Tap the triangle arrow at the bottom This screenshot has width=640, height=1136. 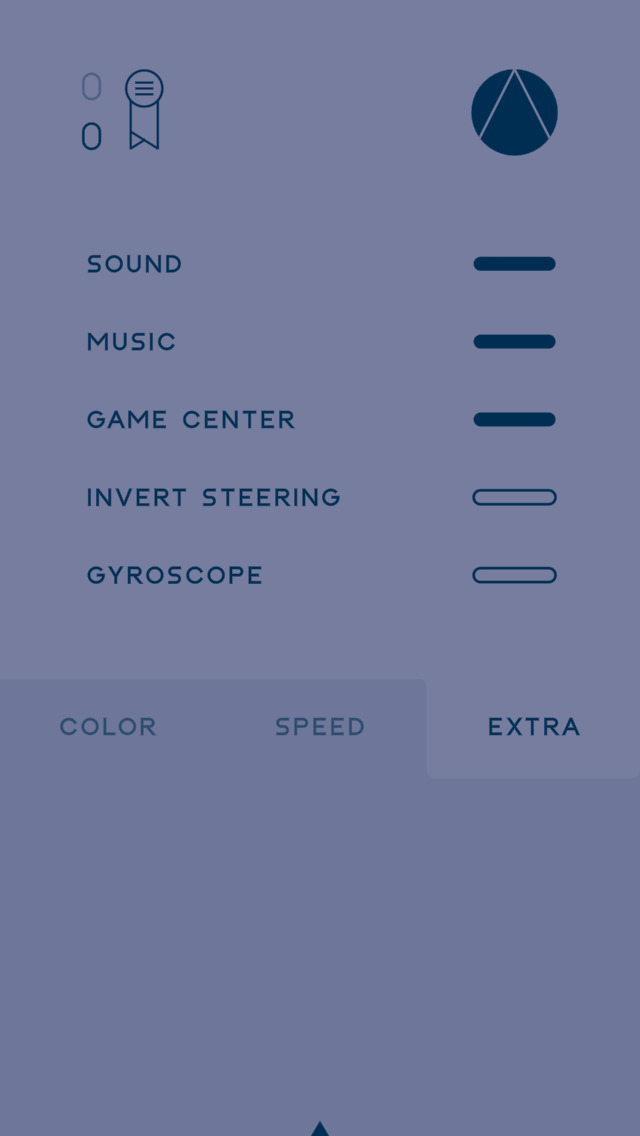coord(320,1129)
